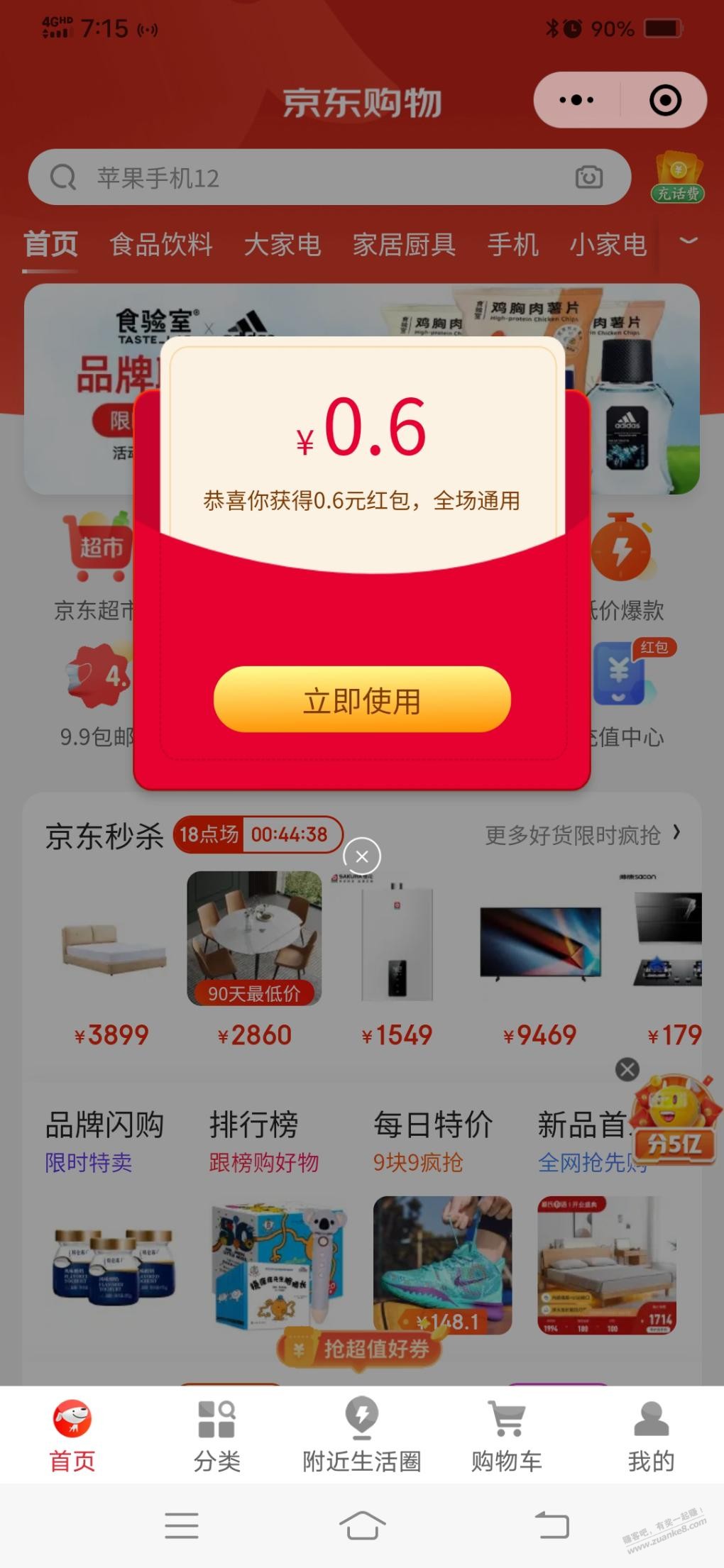Viewport: 724px width, 1568px height.
Task: Select the 大家电 tab
Action: (x=282, y=245)
